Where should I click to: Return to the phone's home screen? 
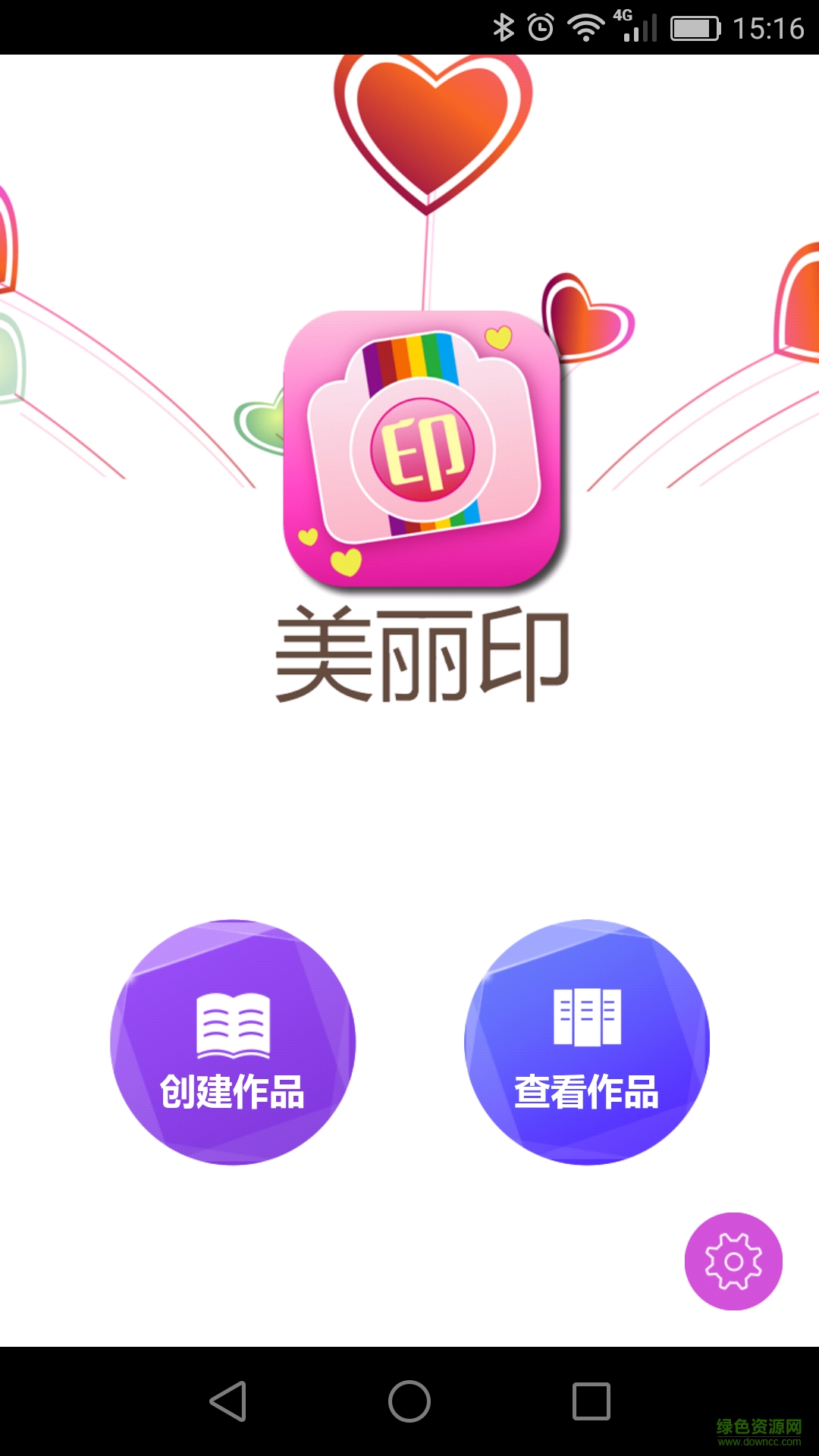pyautogui.click(x=409, y=1401)
